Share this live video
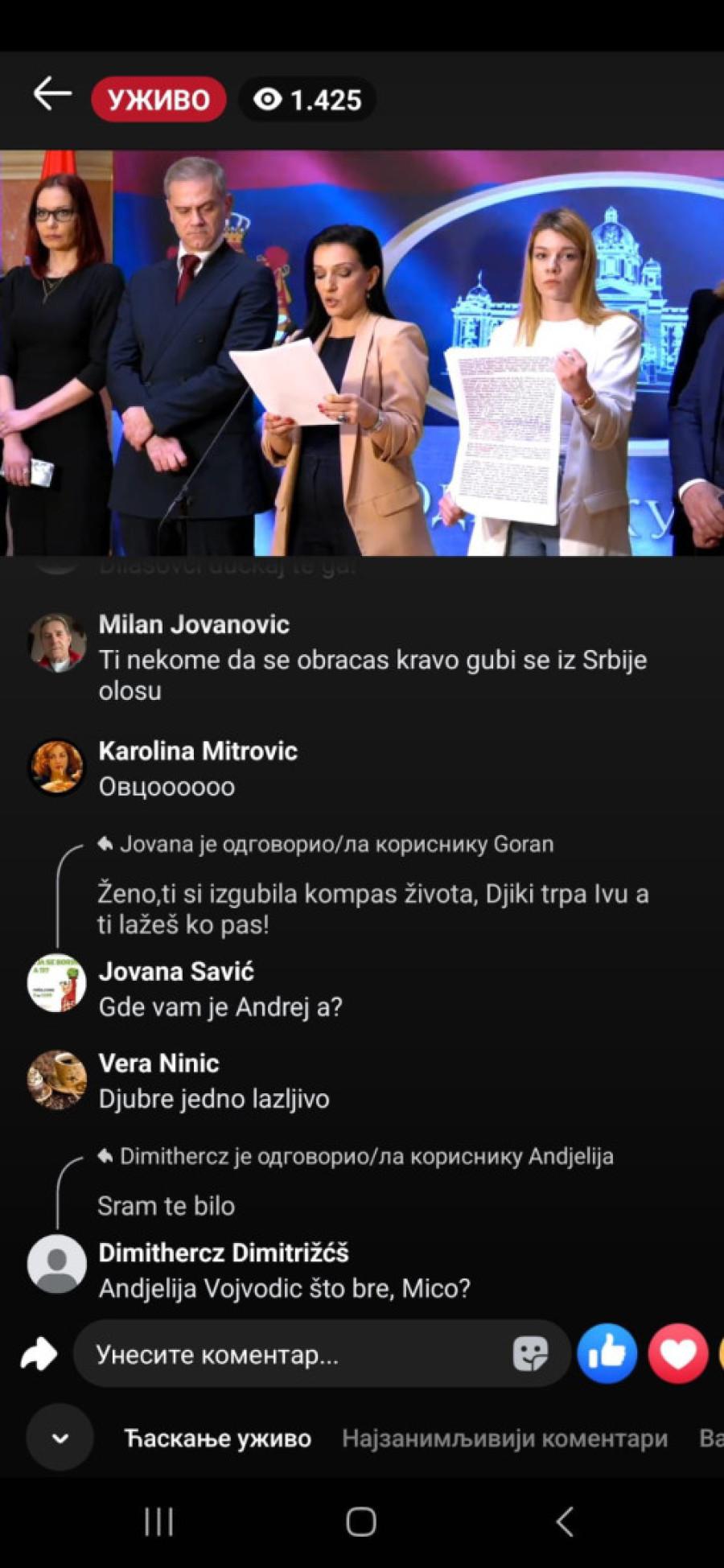This screenshot has width=724, height=1568. (39, 1354)
